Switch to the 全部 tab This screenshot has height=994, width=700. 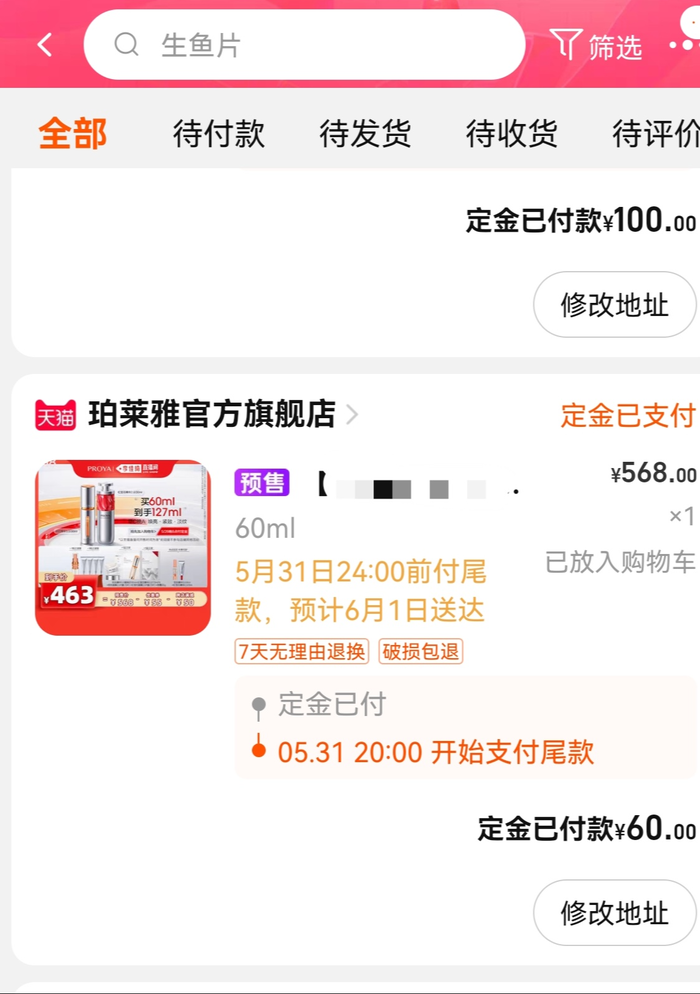pos(73,133)
